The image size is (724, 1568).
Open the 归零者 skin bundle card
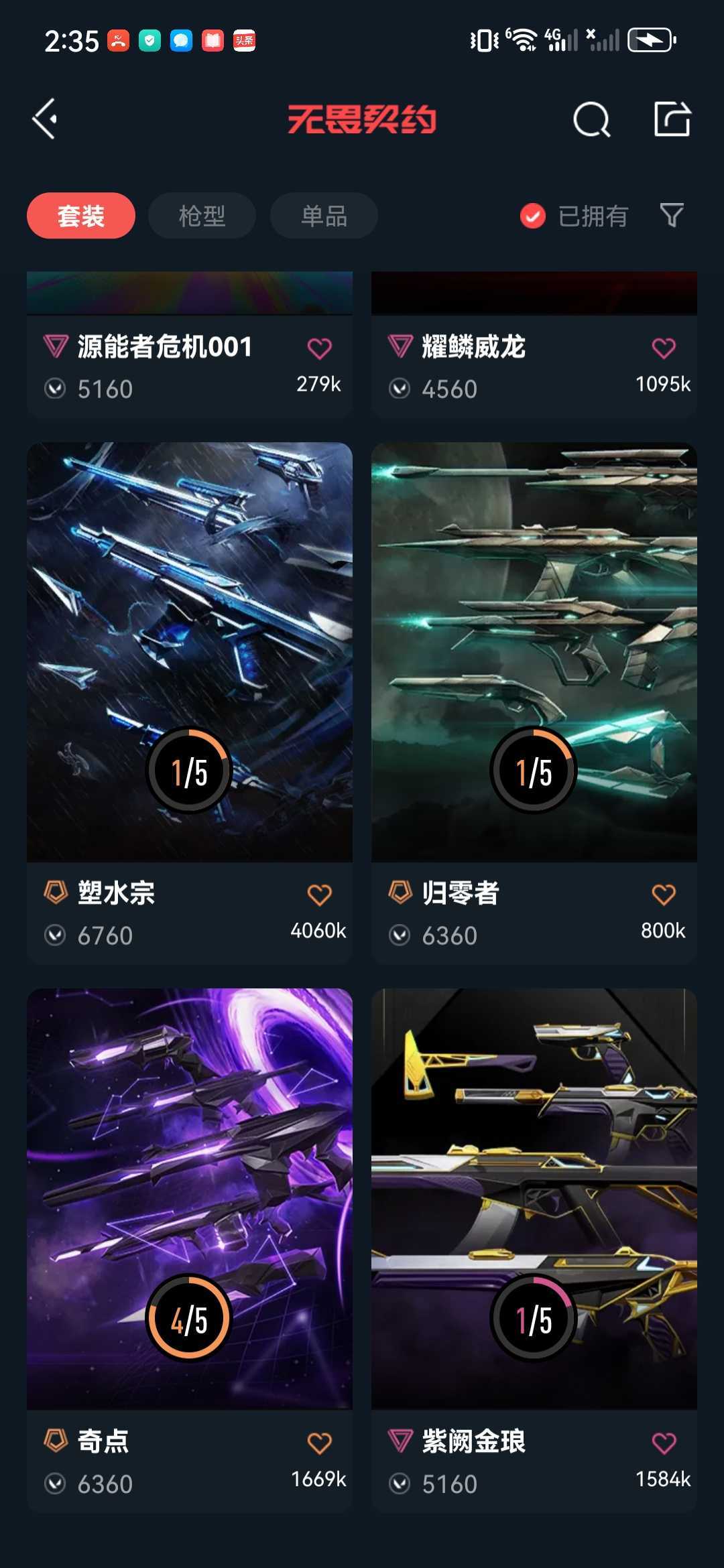534,703
